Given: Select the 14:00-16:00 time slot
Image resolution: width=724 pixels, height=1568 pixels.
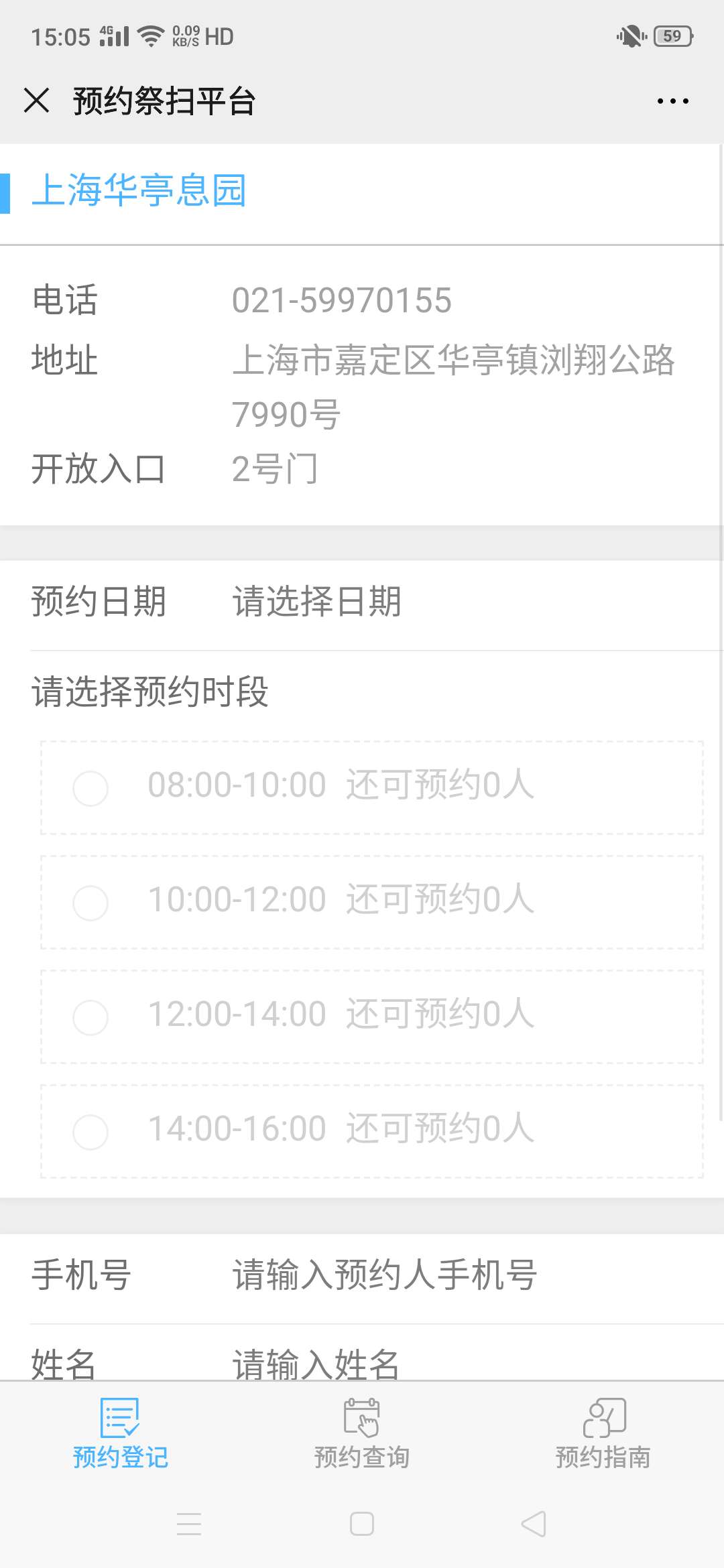Looking at the screenshot, I should coord(372,1131).
